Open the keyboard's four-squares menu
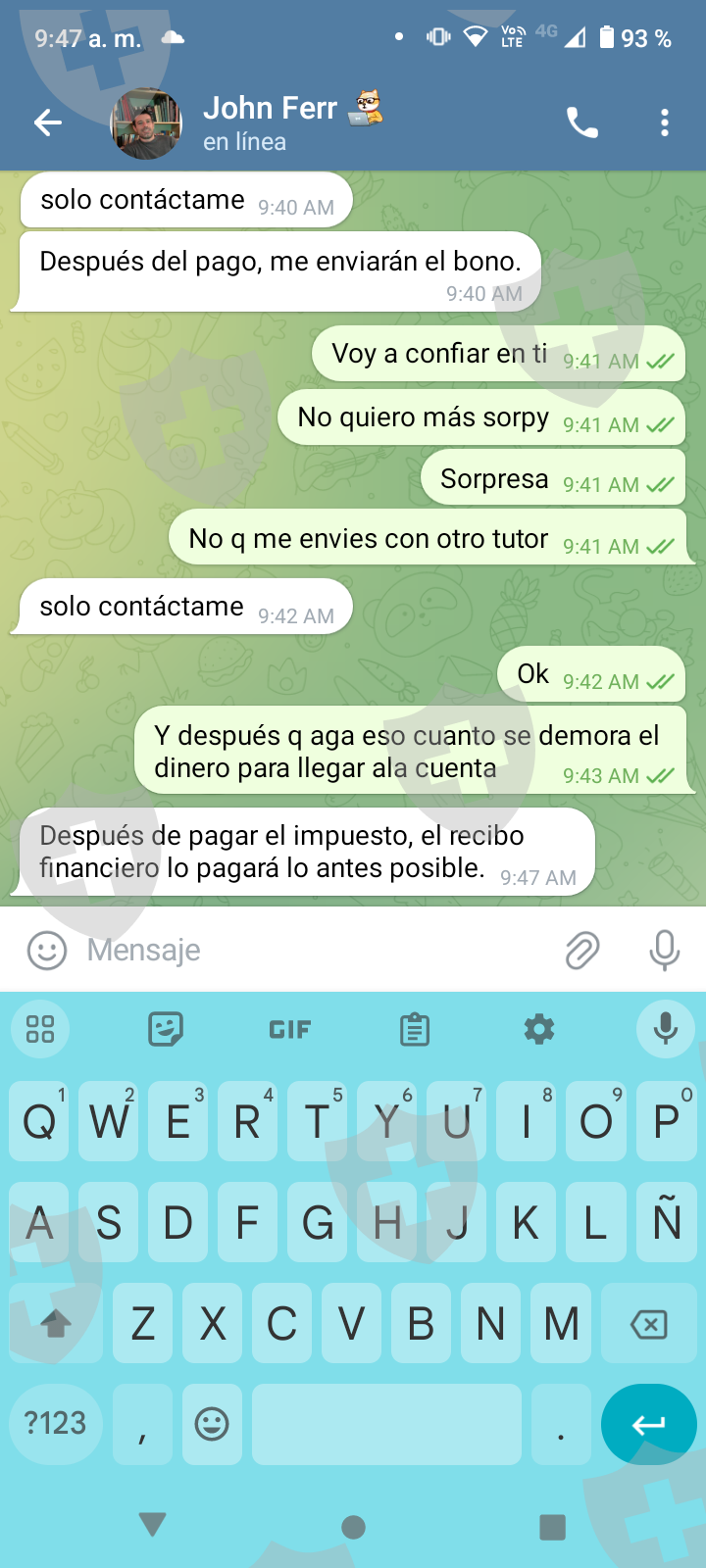706x1568 pixels. coord(40,1029)
